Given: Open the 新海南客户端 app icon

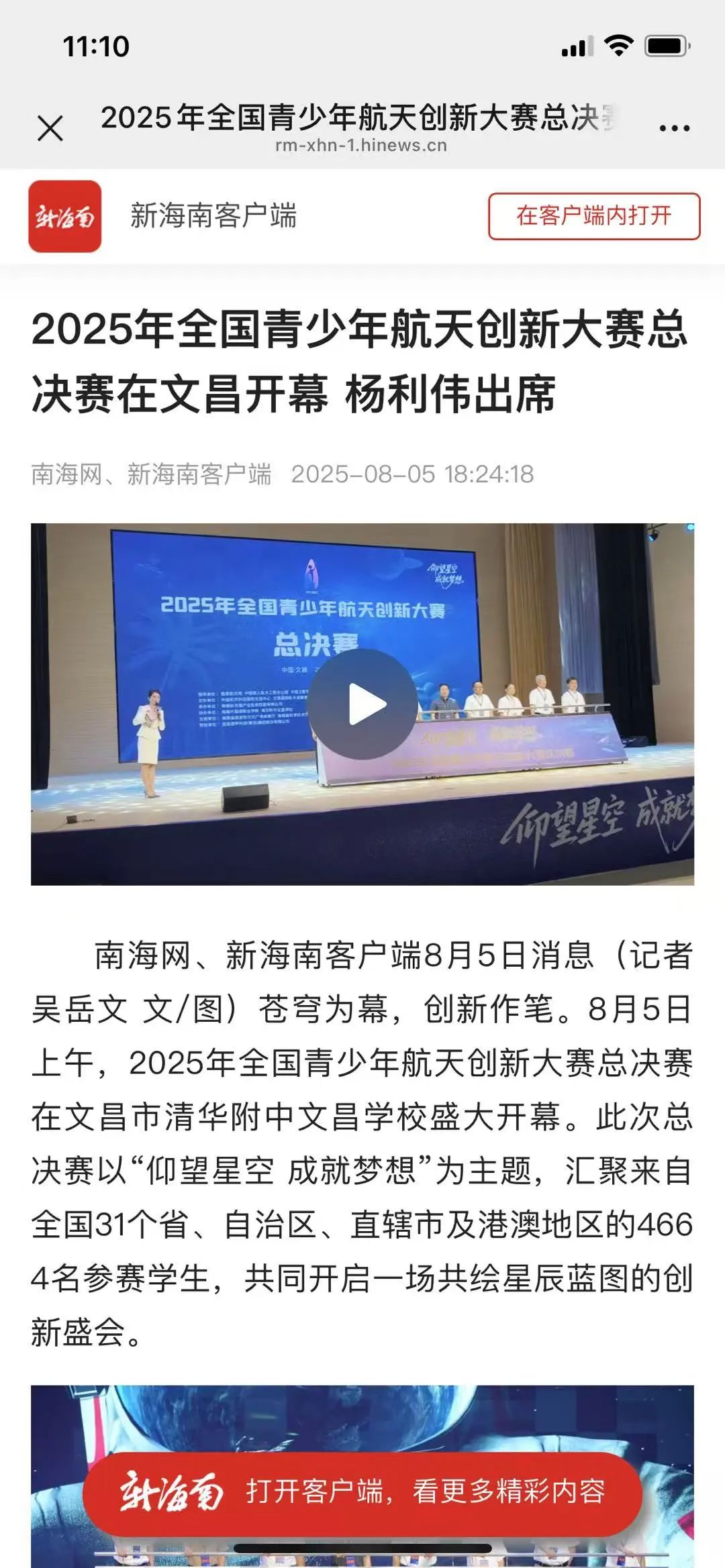Looking at the screenshot, I should click(x=65, y=216).
